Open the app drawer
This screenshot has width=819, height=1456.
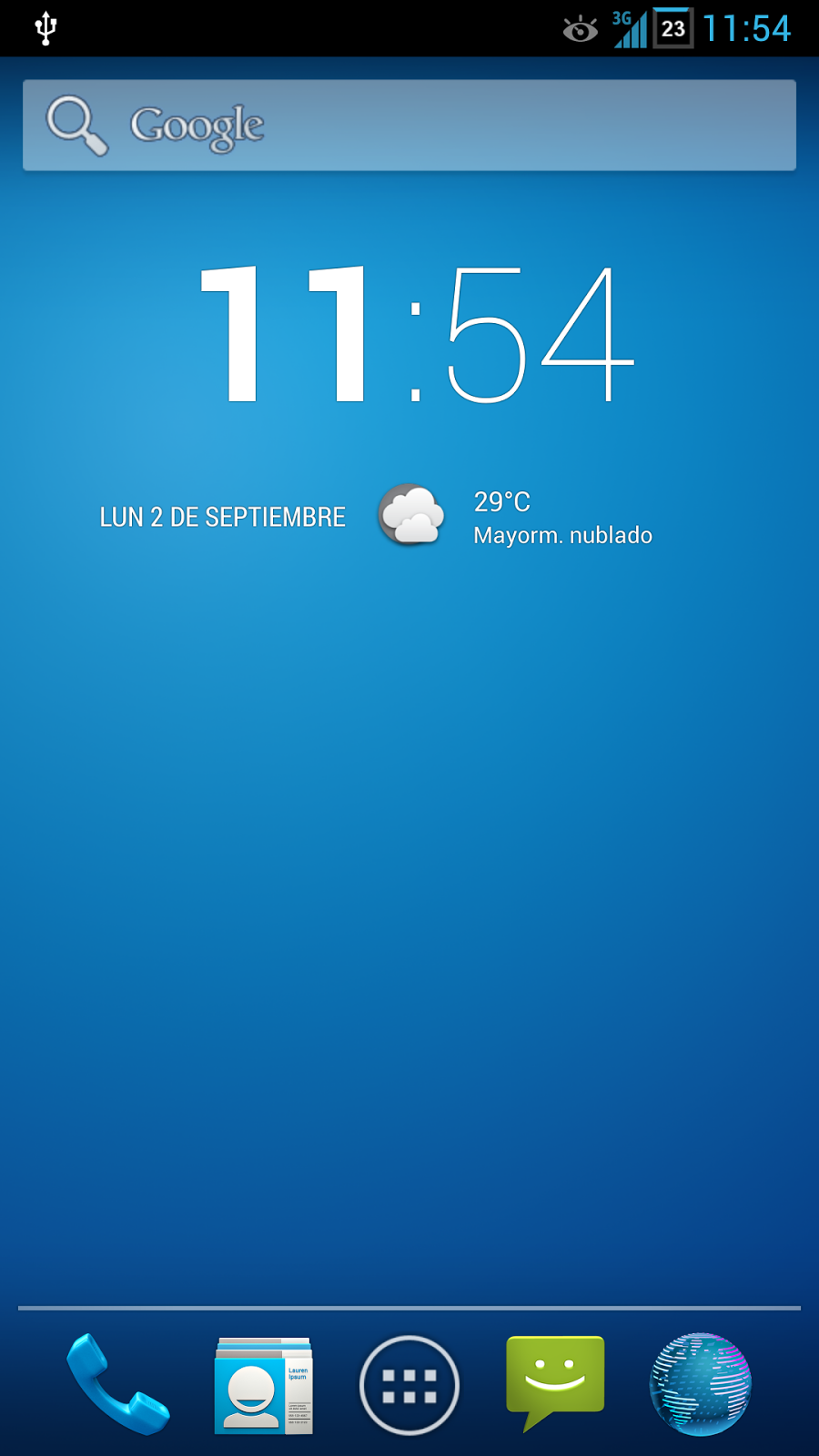(x=409, y=1385)
